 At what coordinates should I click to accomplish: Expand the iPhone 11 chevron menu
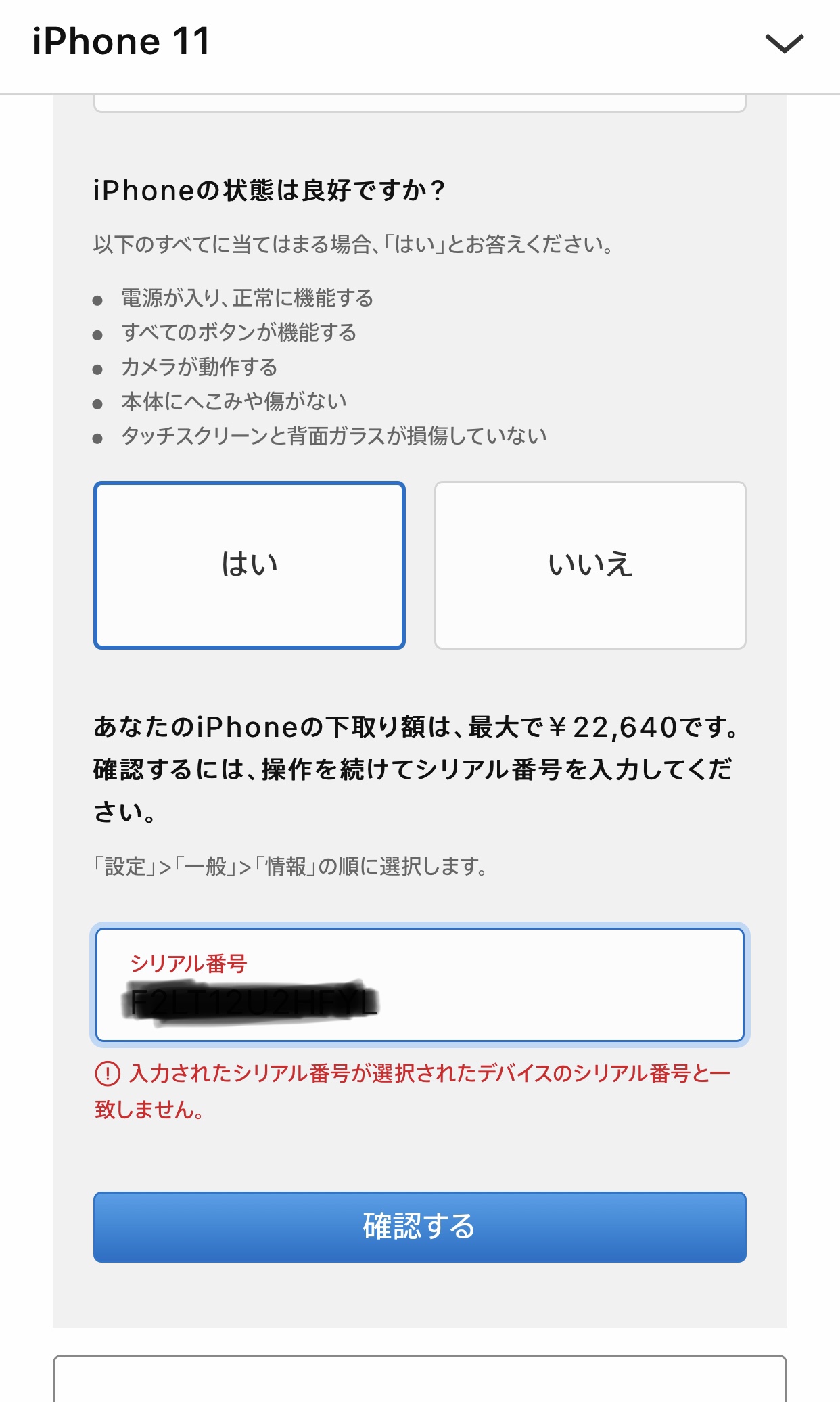click(x=784, y=43)
